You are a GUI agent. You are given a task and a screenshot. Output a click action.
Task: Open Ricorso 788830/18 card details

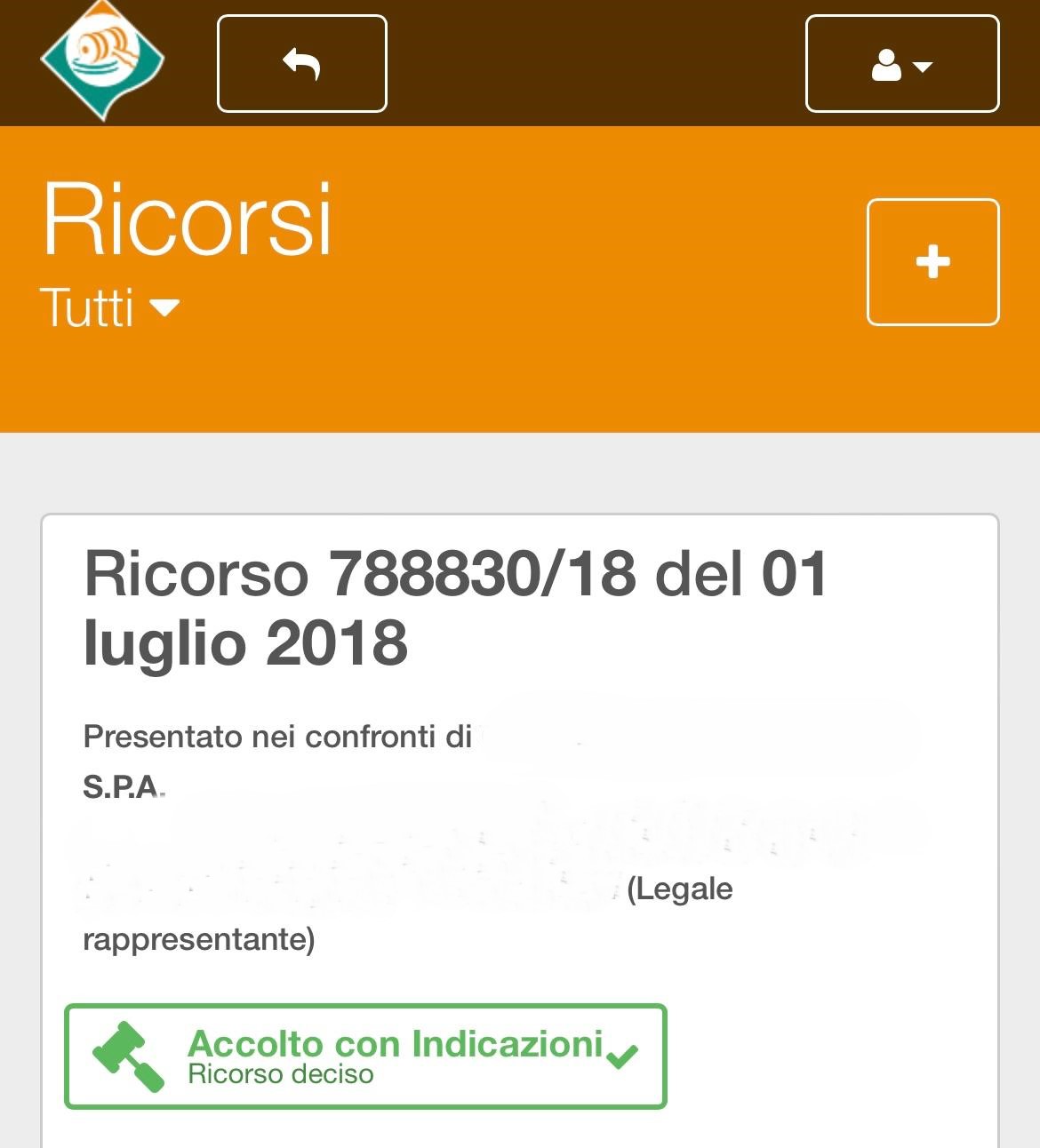(455, 607)
